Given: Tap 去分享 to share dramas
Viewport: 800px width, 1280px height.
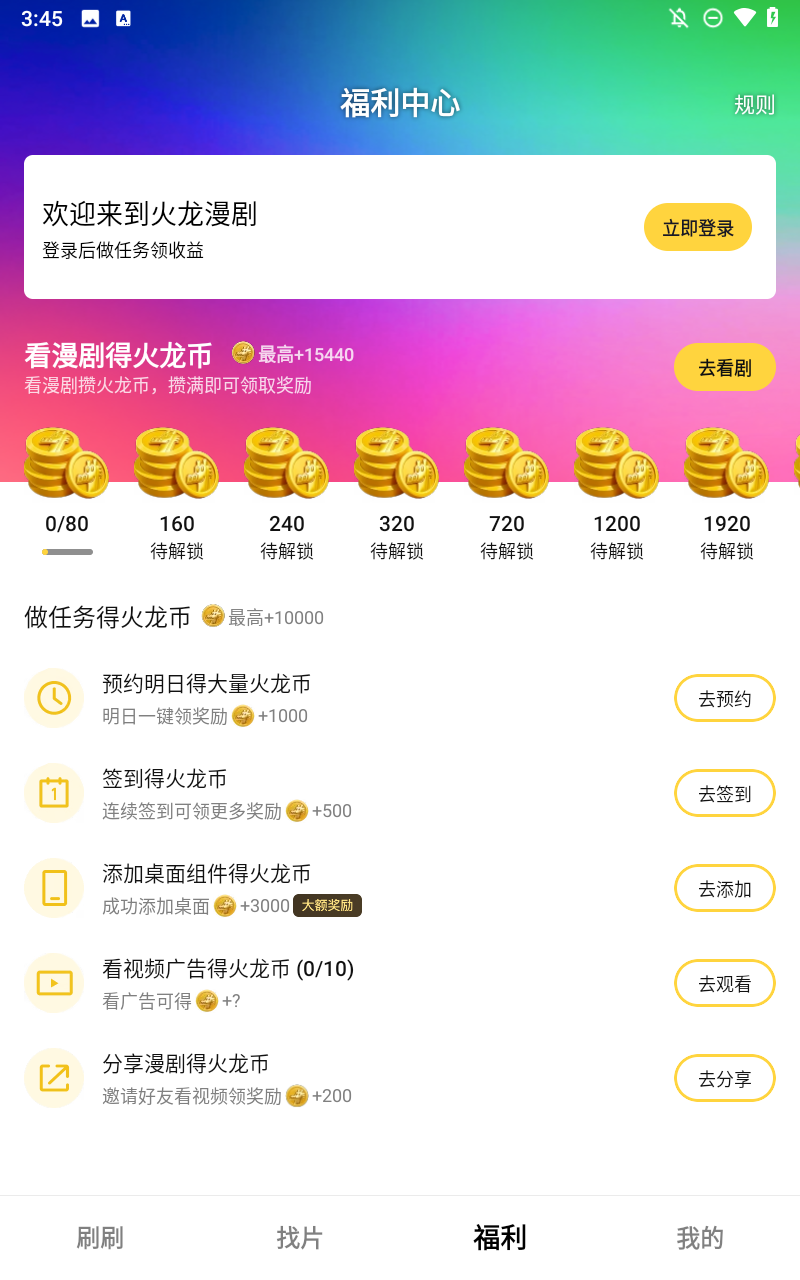Looking at the screenshot, I should 725,1078.
